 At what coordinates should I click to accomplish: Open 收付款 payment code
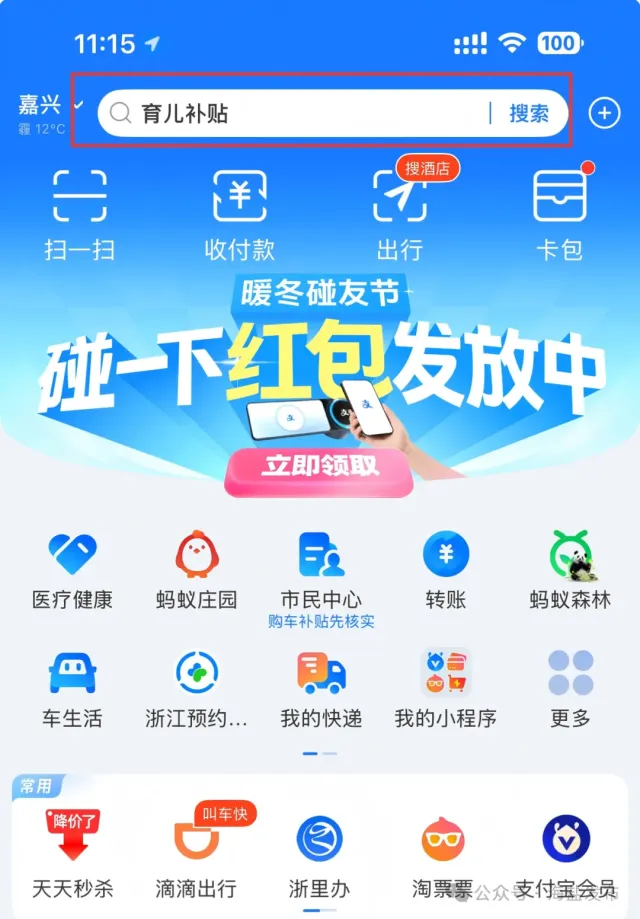tap(239, 214)
